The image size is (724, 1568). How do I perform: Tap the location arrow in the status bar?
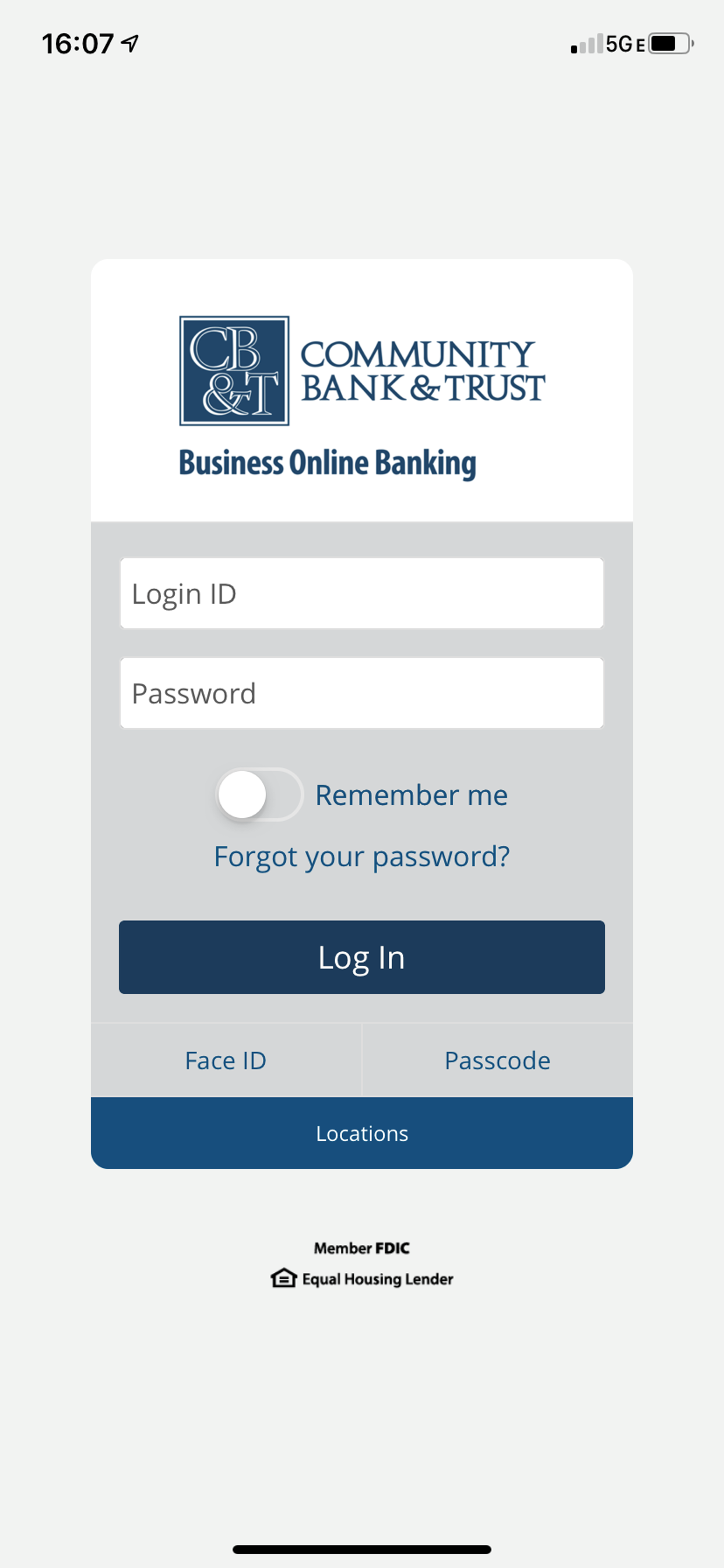128,41
